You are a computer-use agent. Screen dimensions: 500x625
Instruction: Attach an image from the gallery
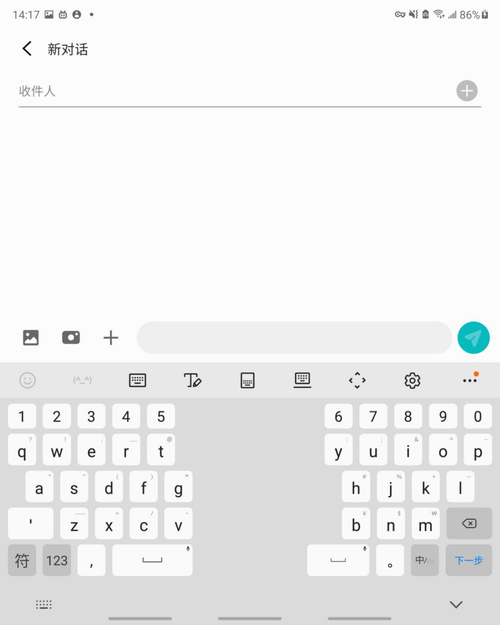[31, 338]
